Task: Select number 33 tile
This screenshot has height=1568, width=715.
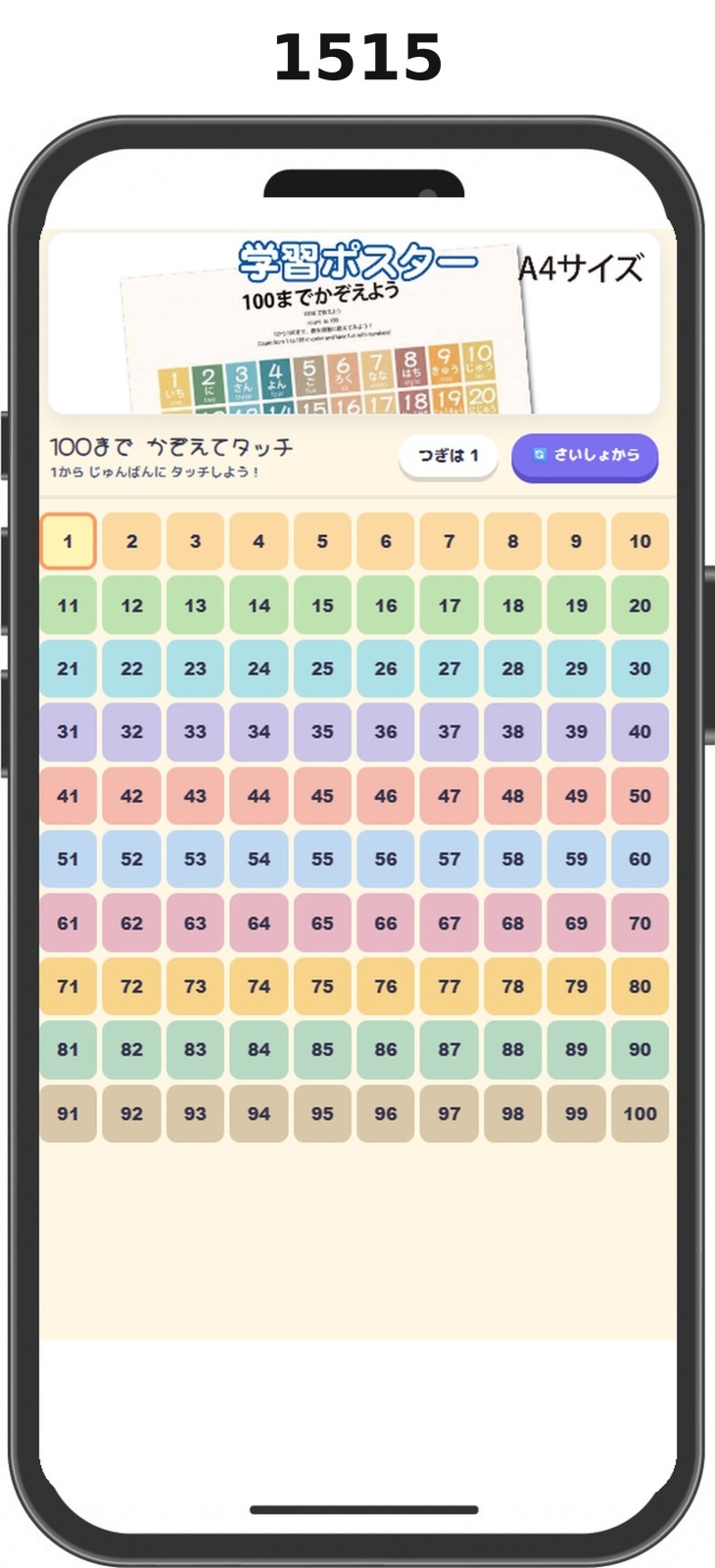Action: pyautogui.click(x=195, y=732)
